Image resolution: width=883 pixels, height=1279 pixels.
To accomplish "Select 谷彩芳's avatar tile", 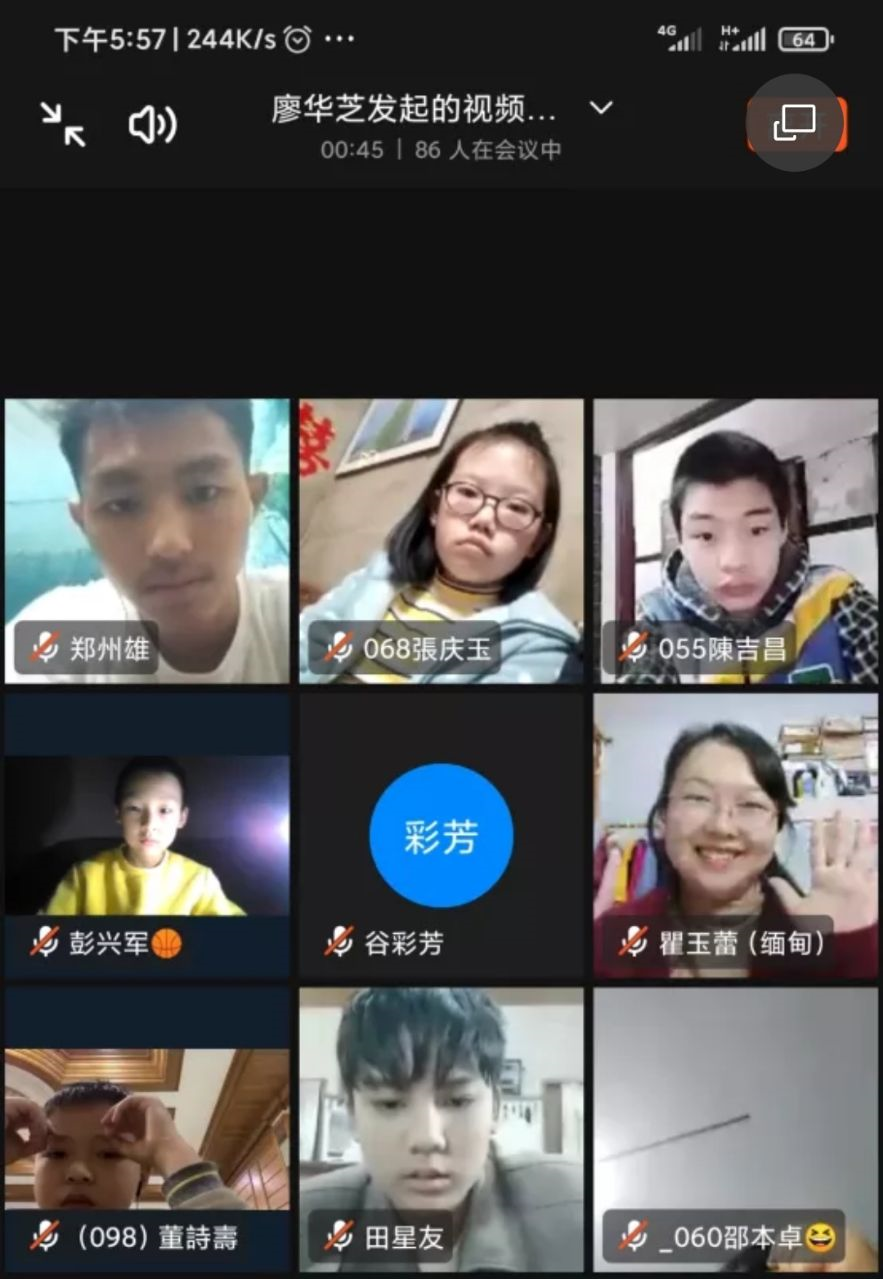I will pyautogui.click(x=441, y=836).
